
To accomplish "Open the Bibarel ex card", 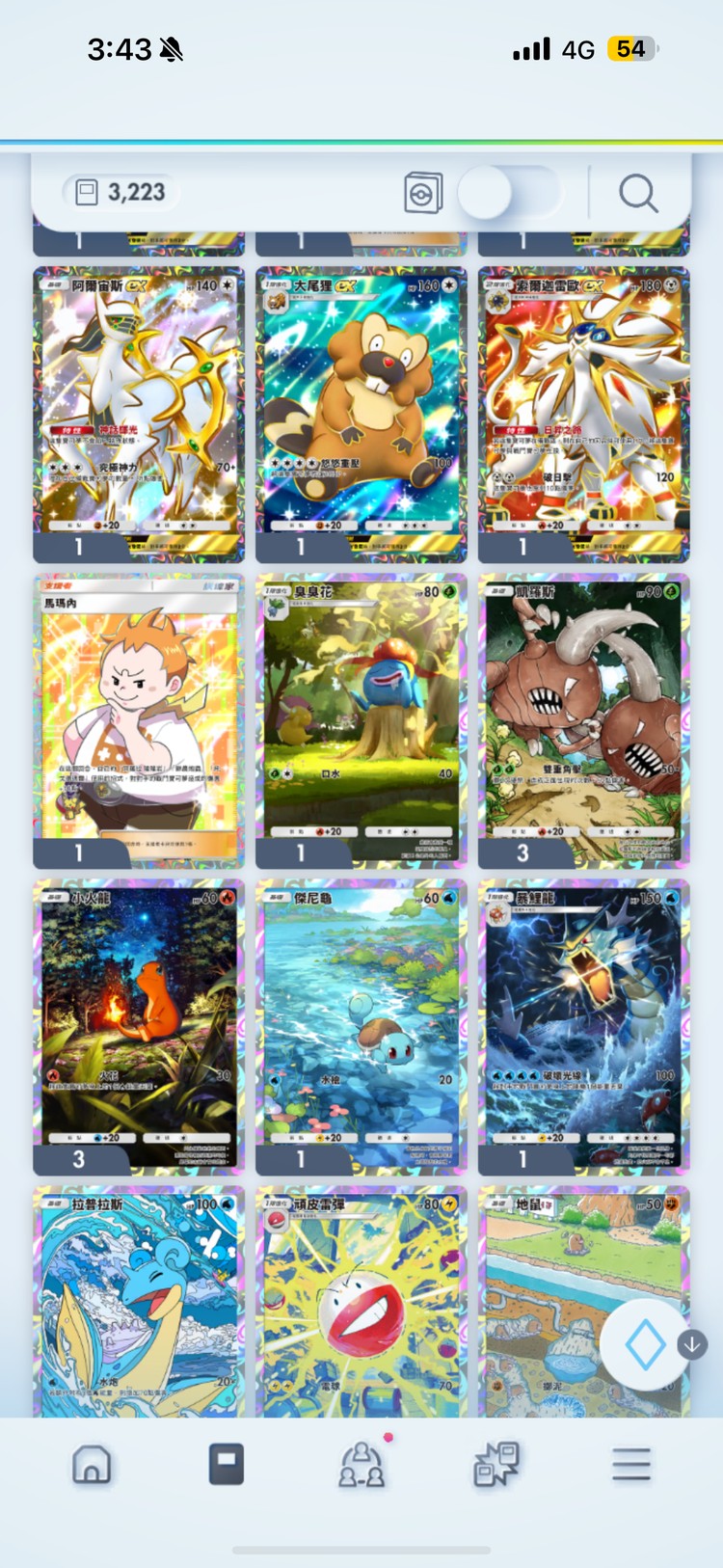I will 361,405.
